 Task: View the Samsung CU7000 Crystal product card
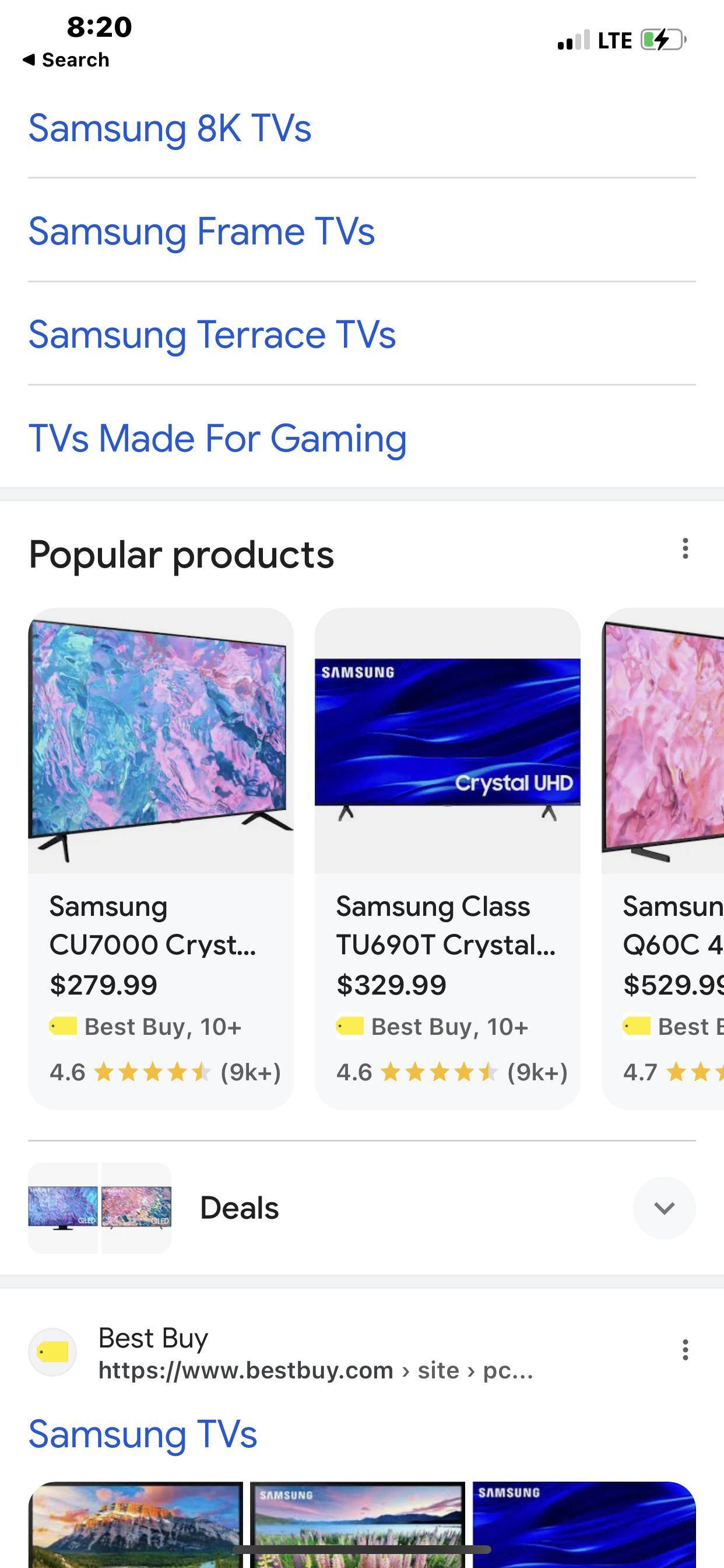(x=161, y=858)
